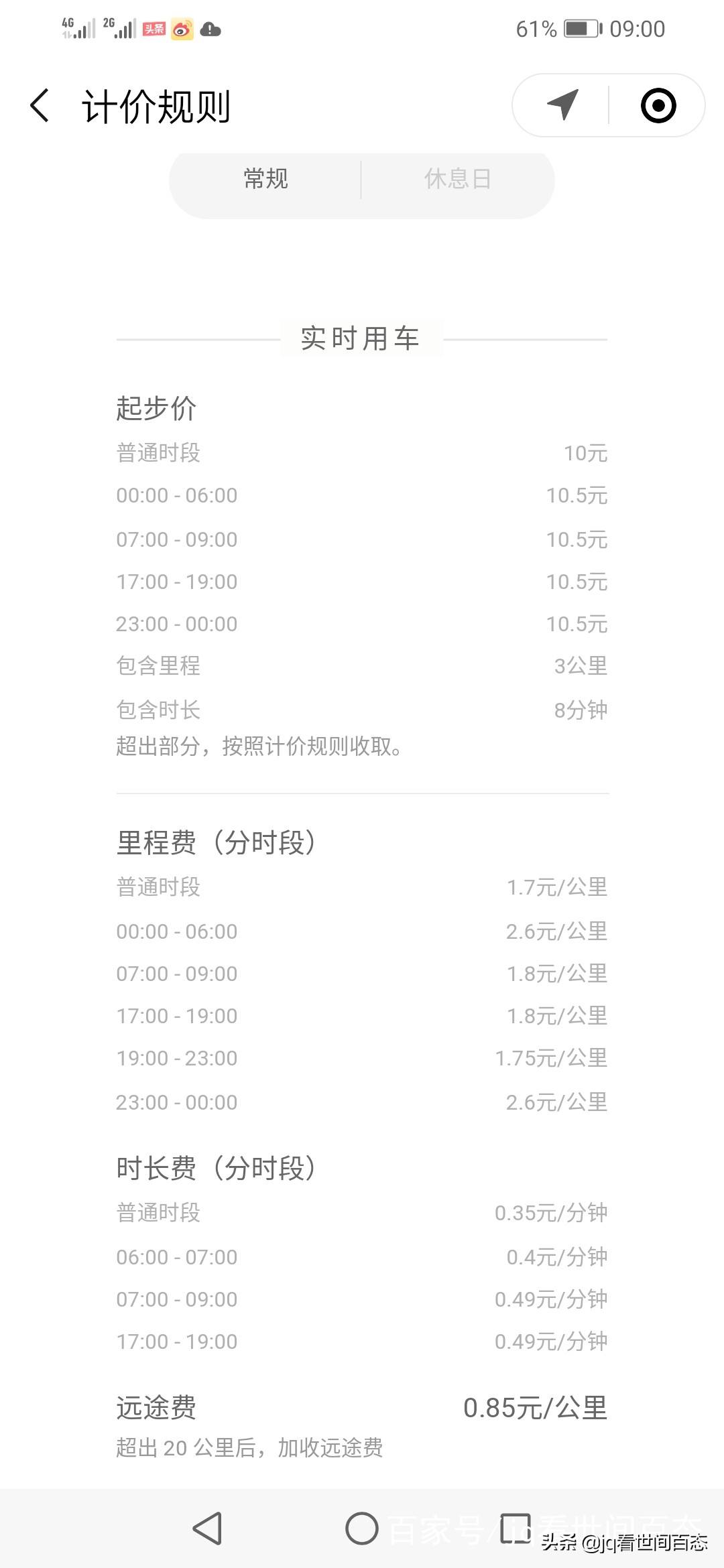Tap the 远途费 label
Screen dimensions: 724x1568
155,1409
